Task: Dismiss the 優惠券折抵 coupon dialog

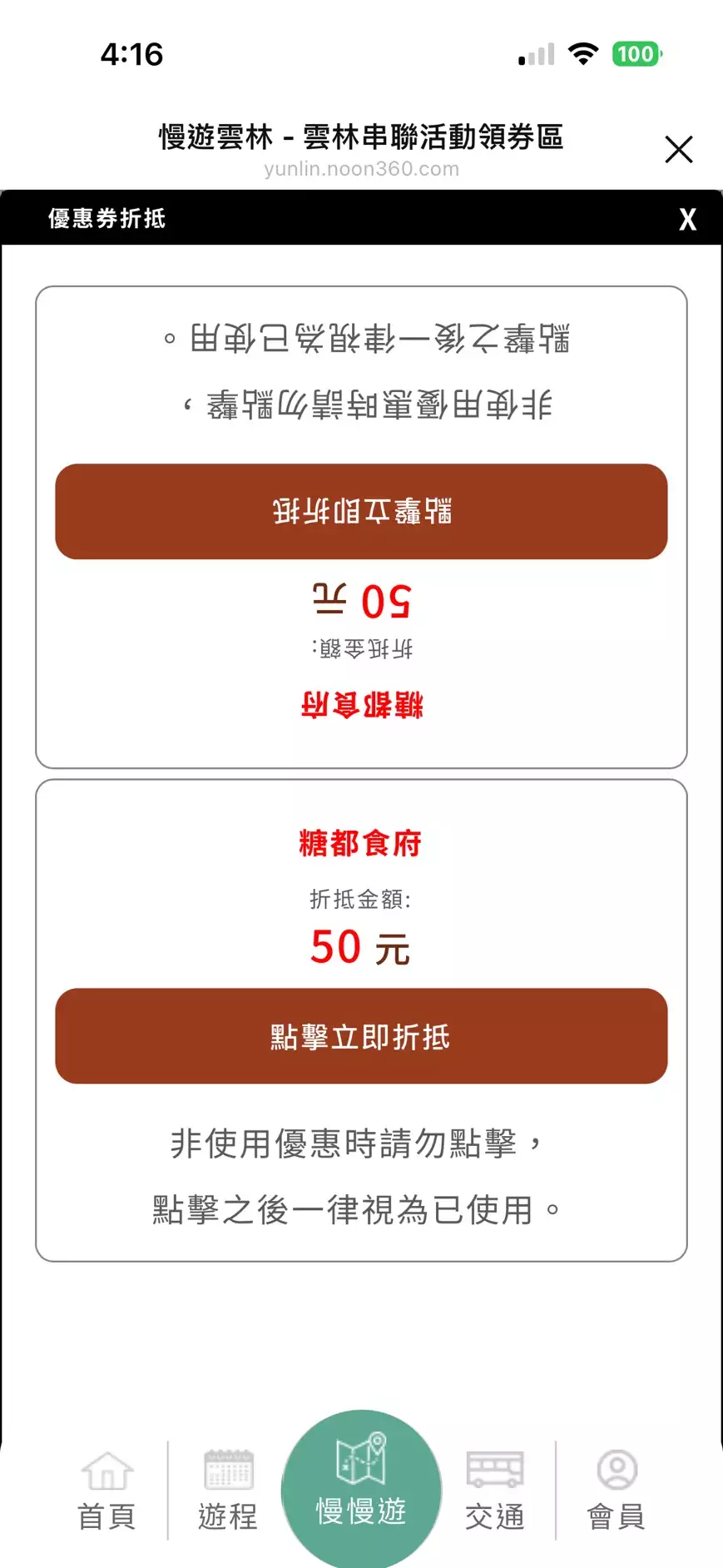Action: [687, 219]
